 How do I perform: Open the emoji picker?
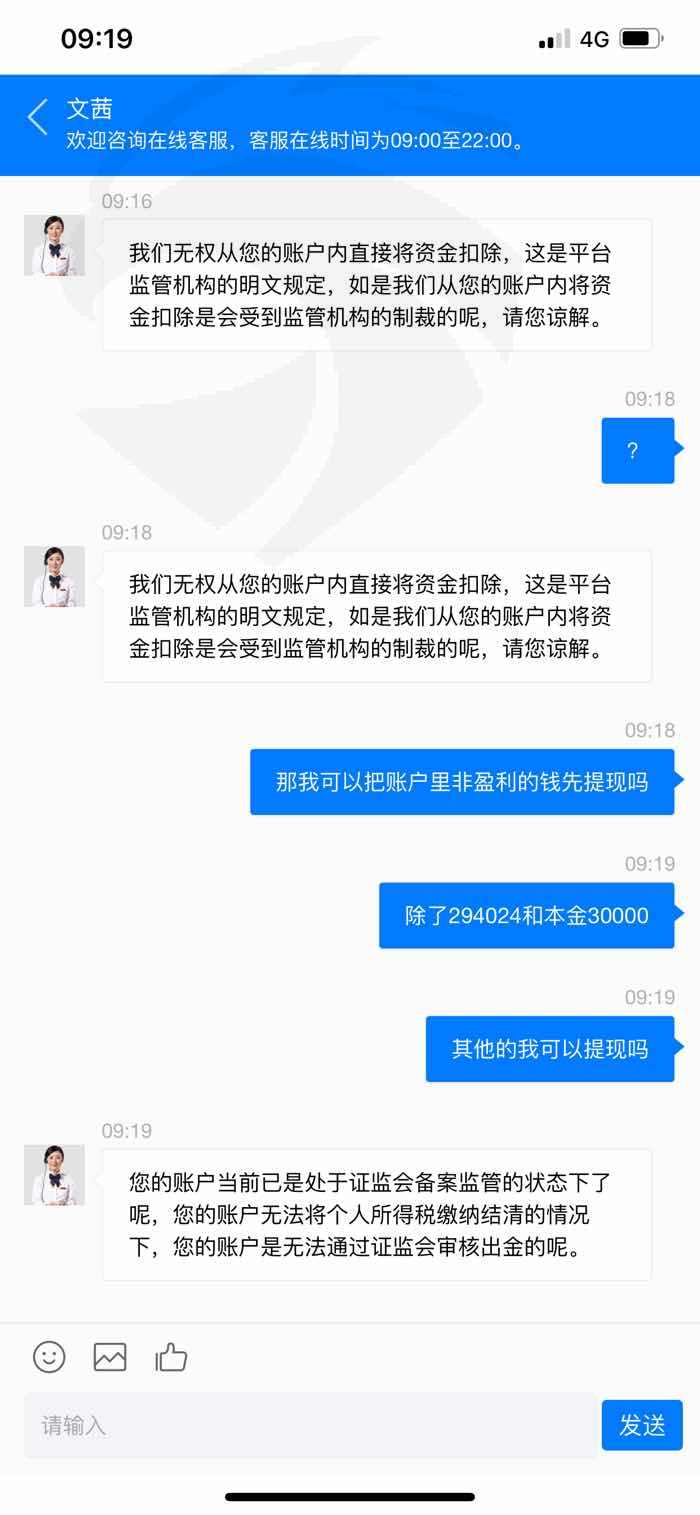pyautogui.click(x=49, y=1357)
